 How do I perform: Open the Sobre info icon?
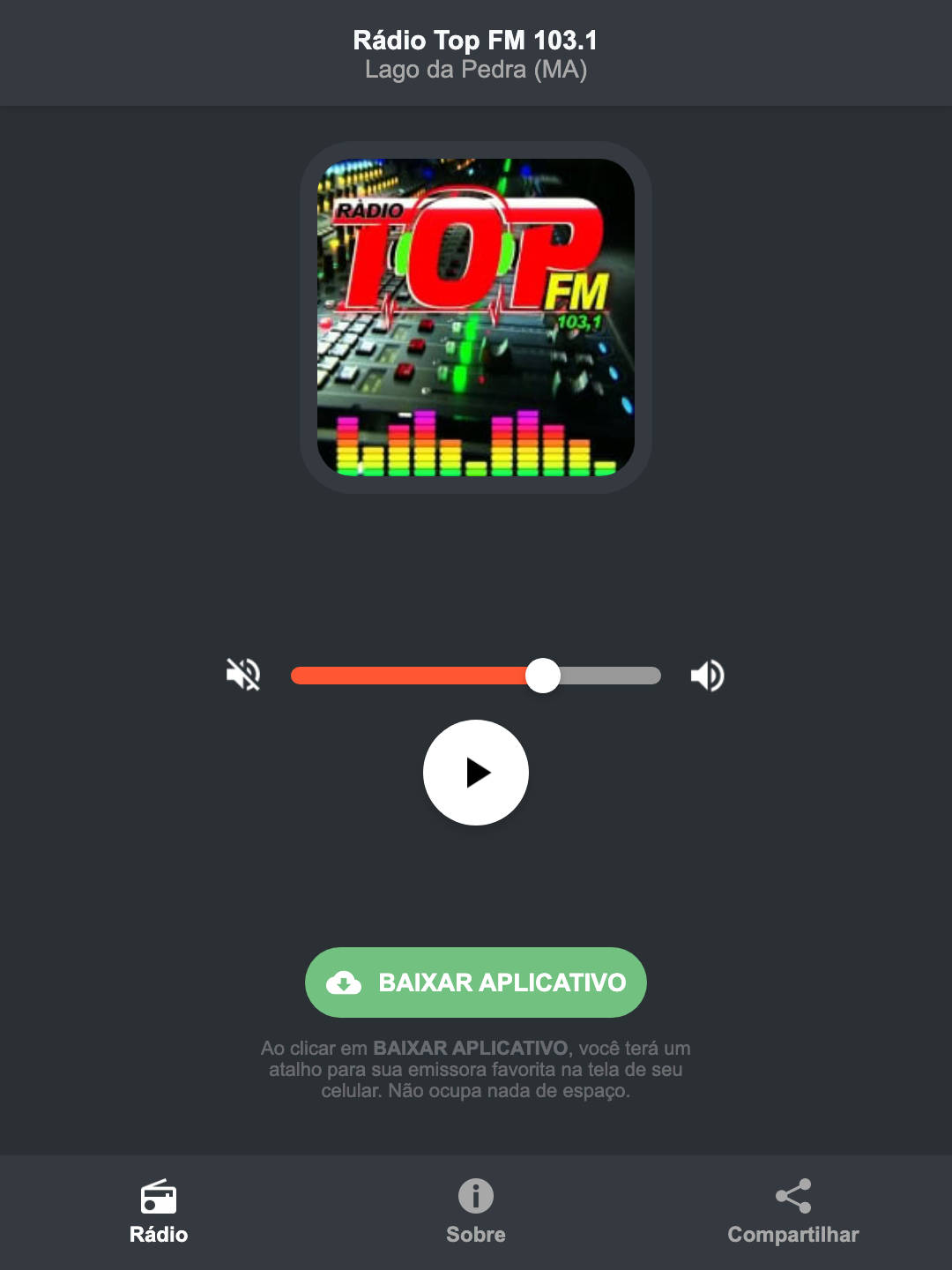point(475,1198)
